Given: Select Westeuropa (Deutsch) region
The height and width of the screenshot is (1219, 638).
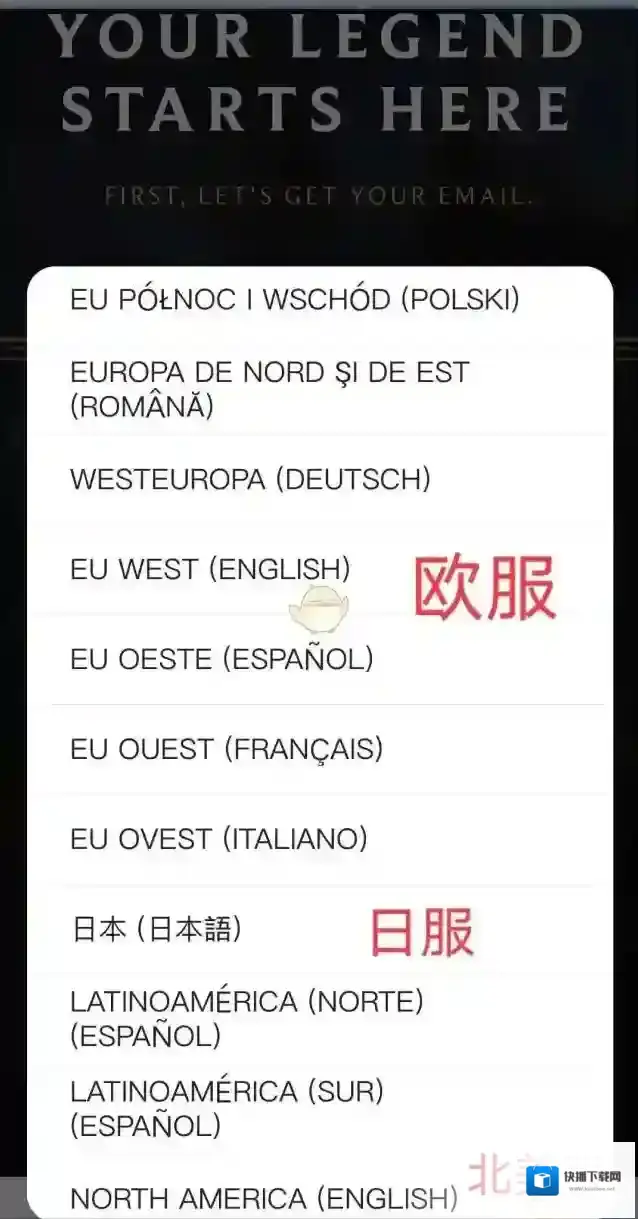Looking at the screenshot, I should point(250,479).
